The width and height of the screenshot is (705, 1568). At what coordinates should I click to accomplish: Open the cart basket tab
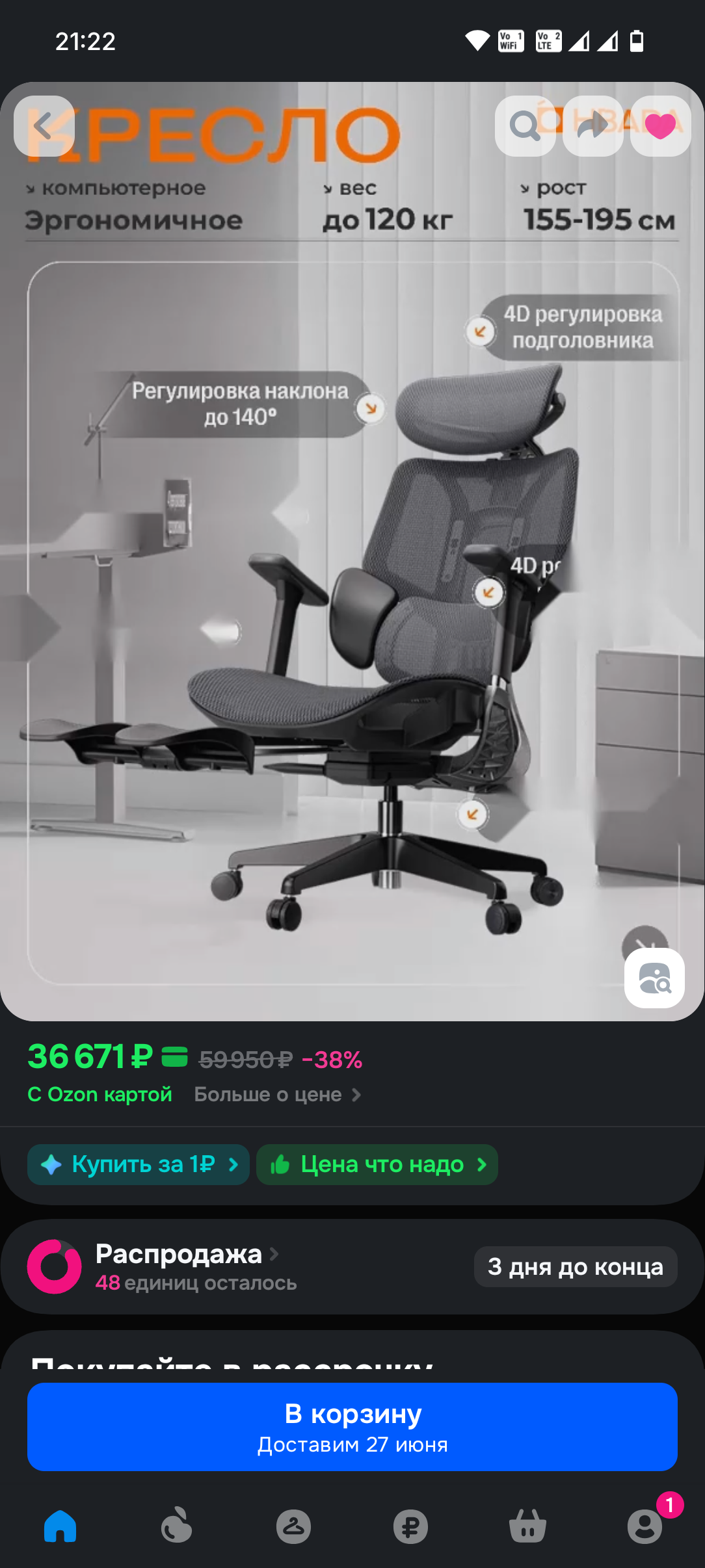527,1526
